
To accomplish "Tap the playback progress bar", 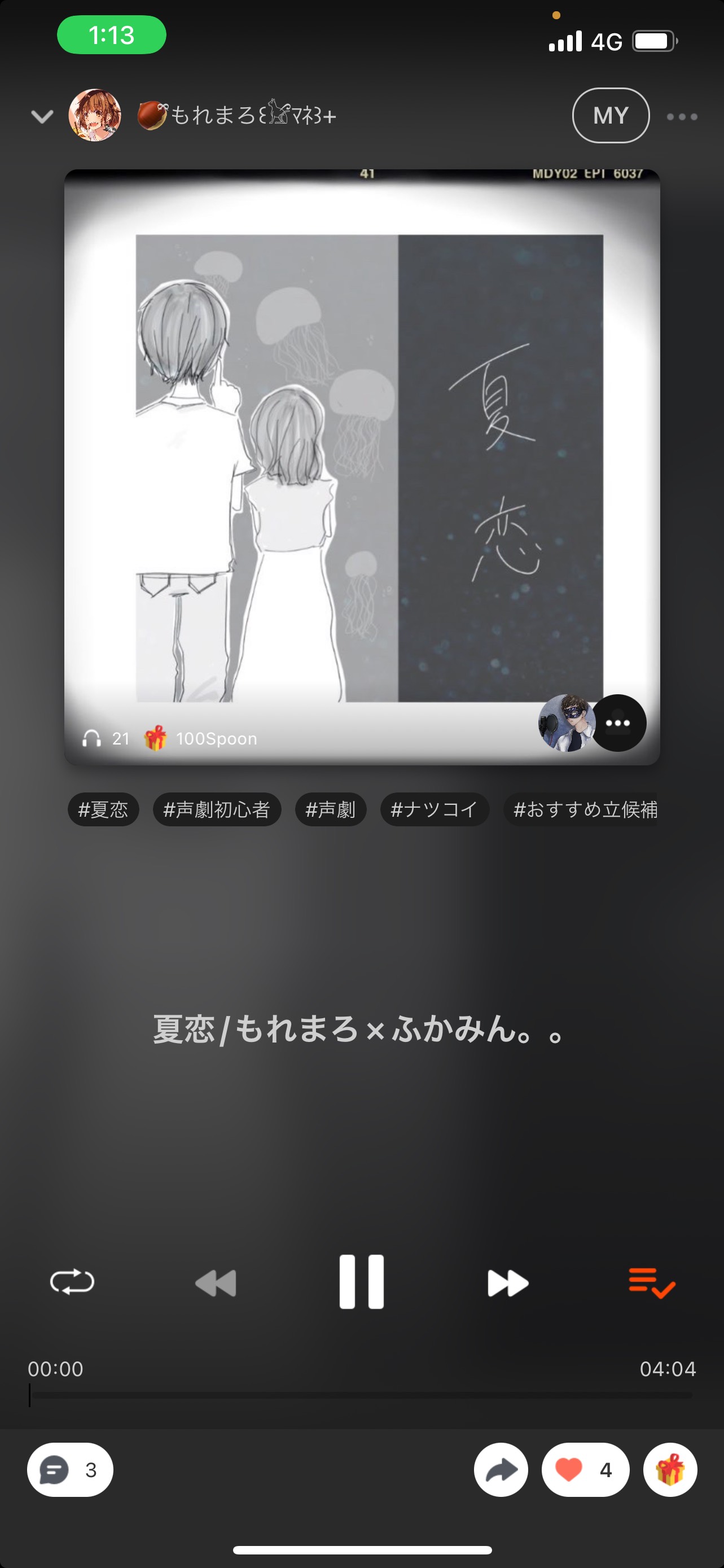I will click(361, 1395).
